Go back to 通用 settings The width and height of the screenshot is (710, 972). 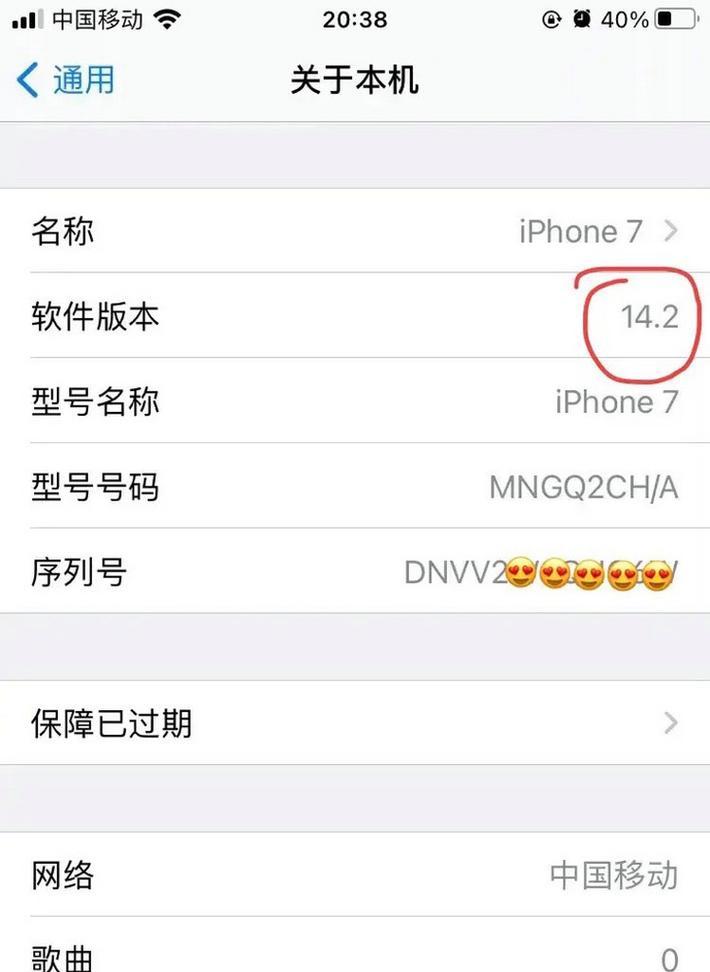66,79
